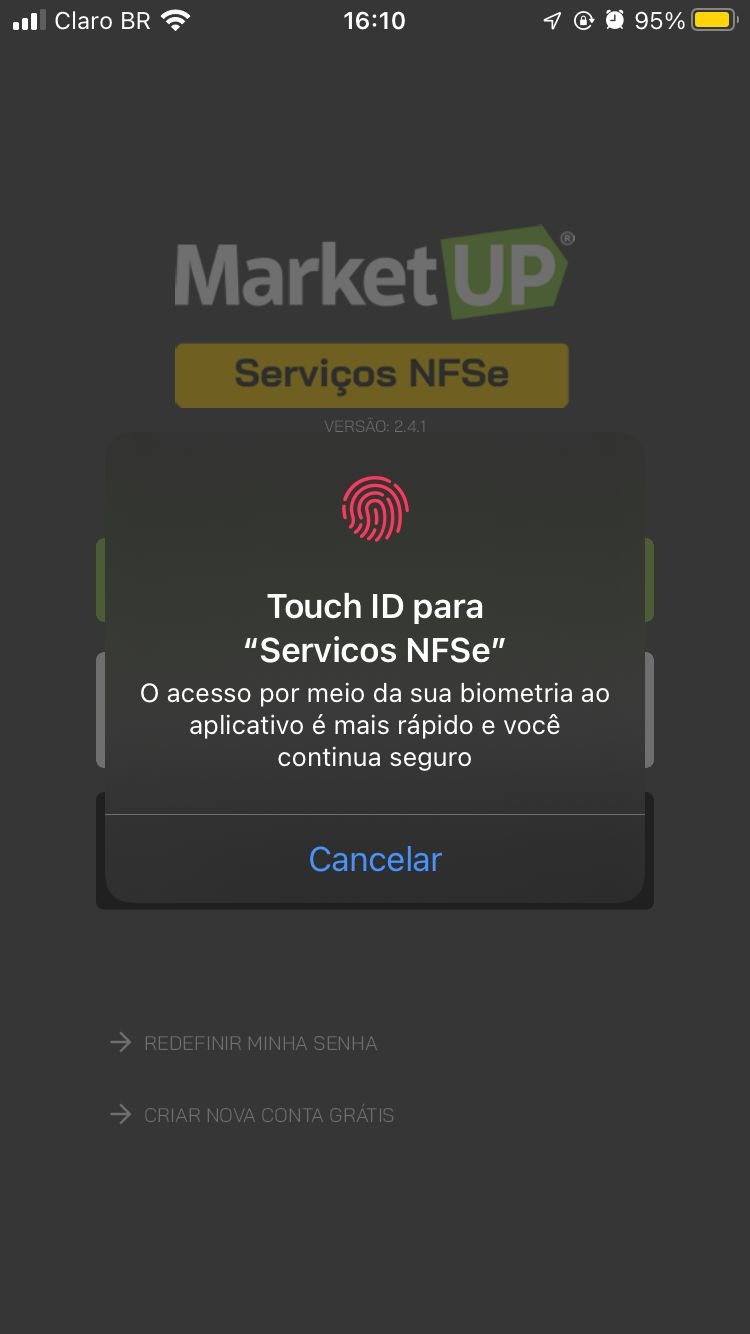Dismiss the Touch ID prompt with Cancelar
The height and width of the screenshot is (1334, 750).
tap(375, 859)
